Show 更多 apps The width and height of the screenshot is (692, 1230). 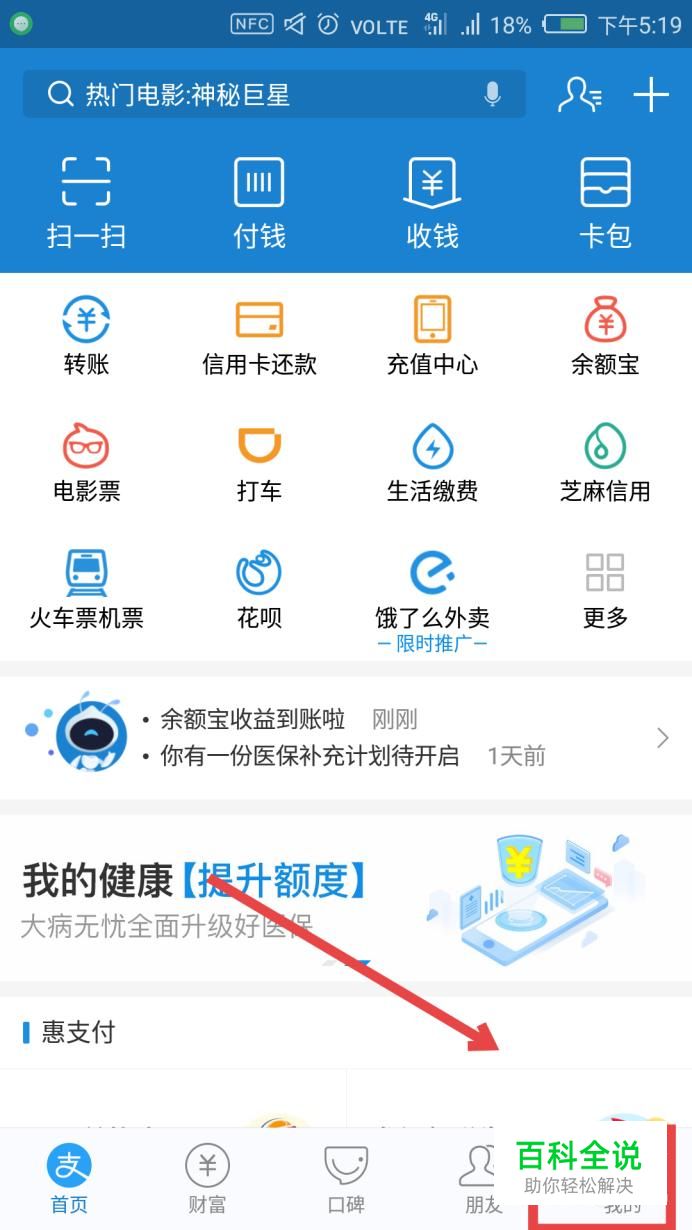[605, 590]
